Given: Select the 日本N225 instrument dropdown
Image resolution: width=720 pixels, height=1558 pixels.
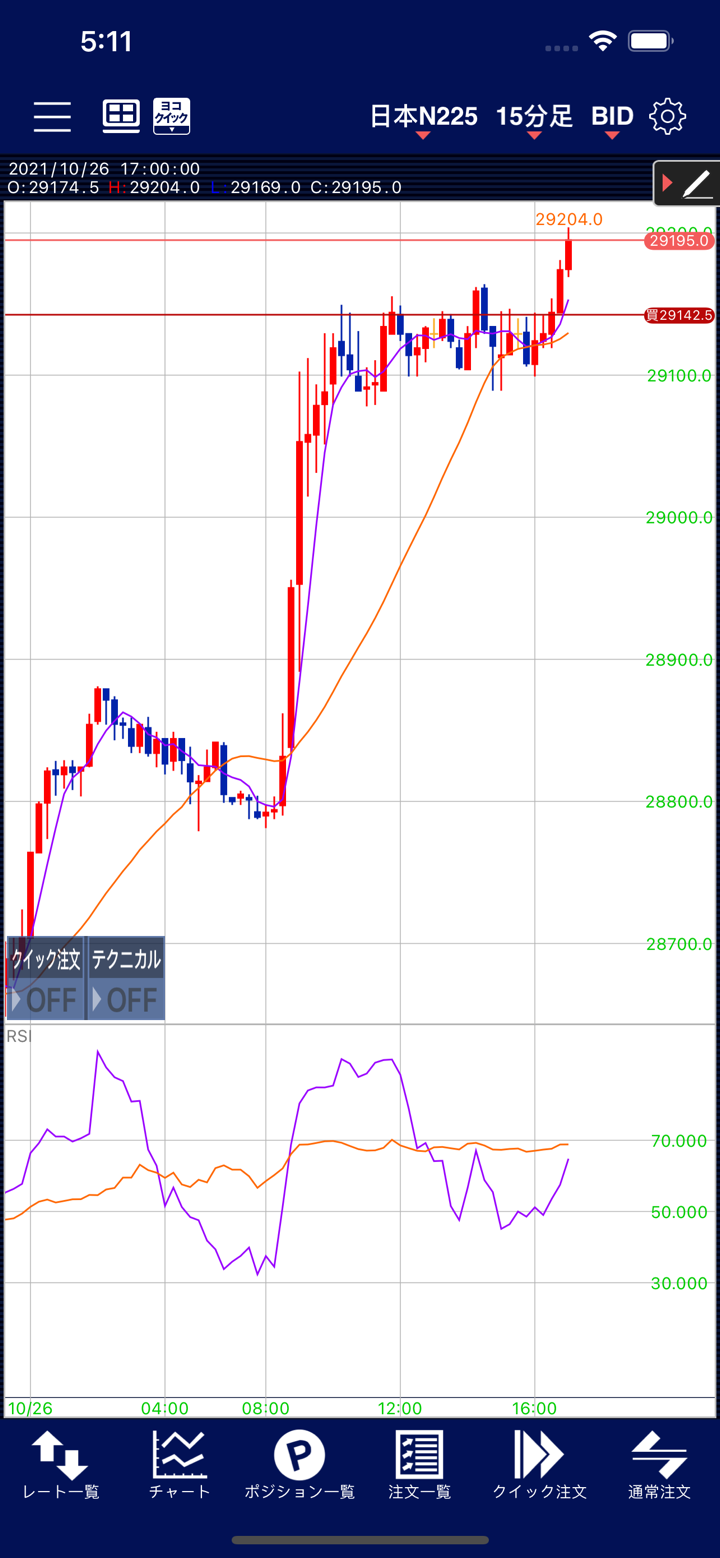Looking at the screenshot, I should coord(423,118).
